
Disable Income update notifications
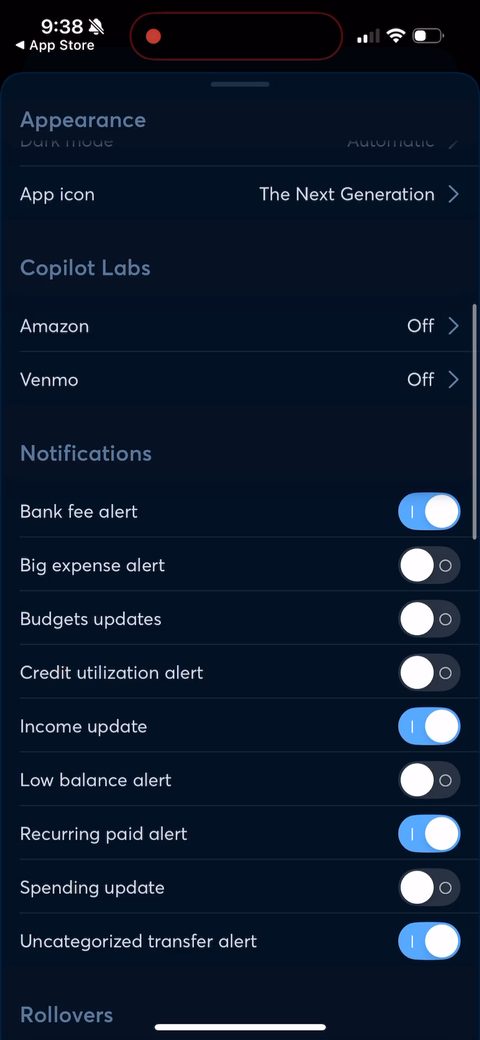(x=429, y=726)
